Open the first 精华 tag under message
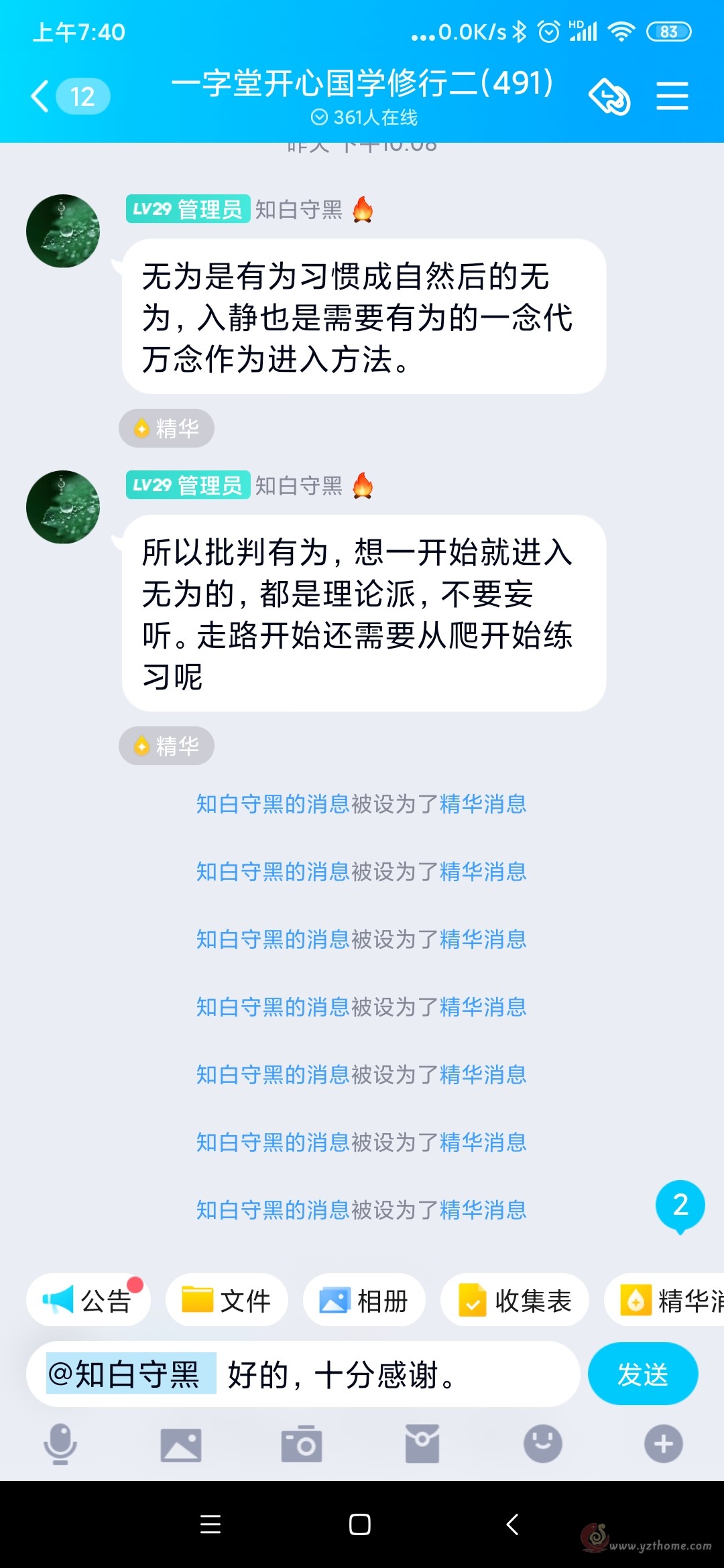The width and height of the screenshot is (724, 1568). (166, 428)
